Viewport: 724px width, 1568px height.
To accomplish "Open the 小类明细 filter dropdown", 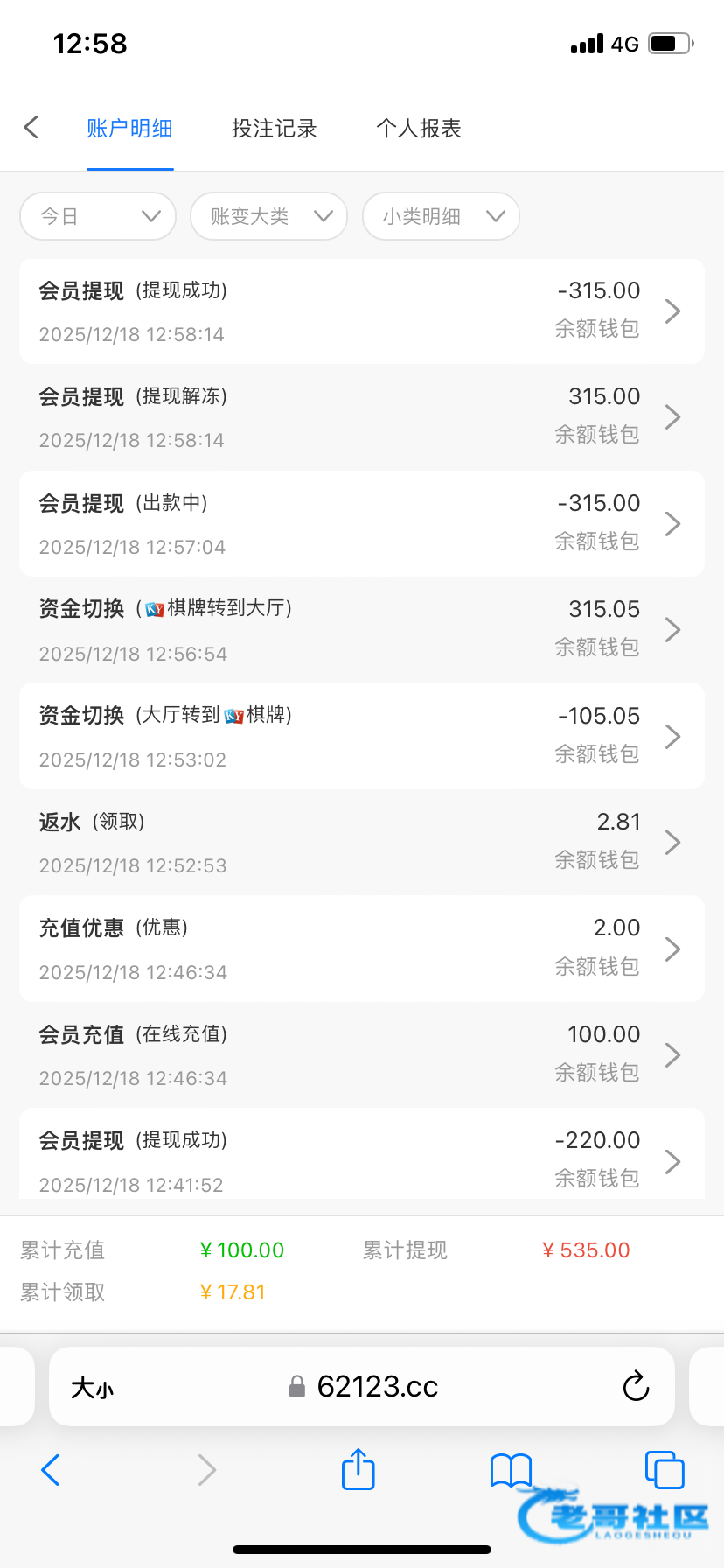I will (x=441, y=216).
